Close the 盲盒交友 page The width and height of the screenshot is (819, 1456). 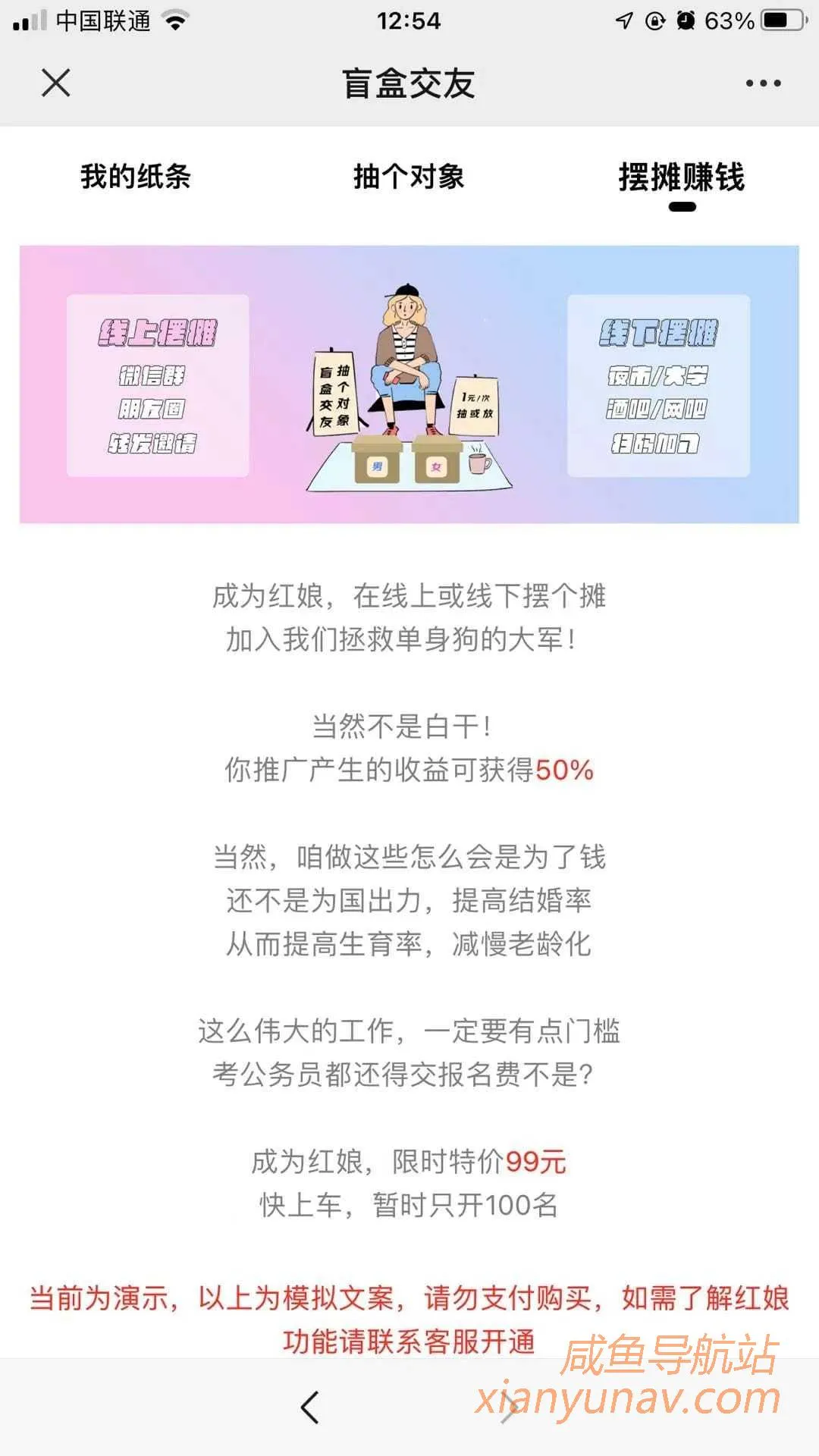tap(55, 83)
